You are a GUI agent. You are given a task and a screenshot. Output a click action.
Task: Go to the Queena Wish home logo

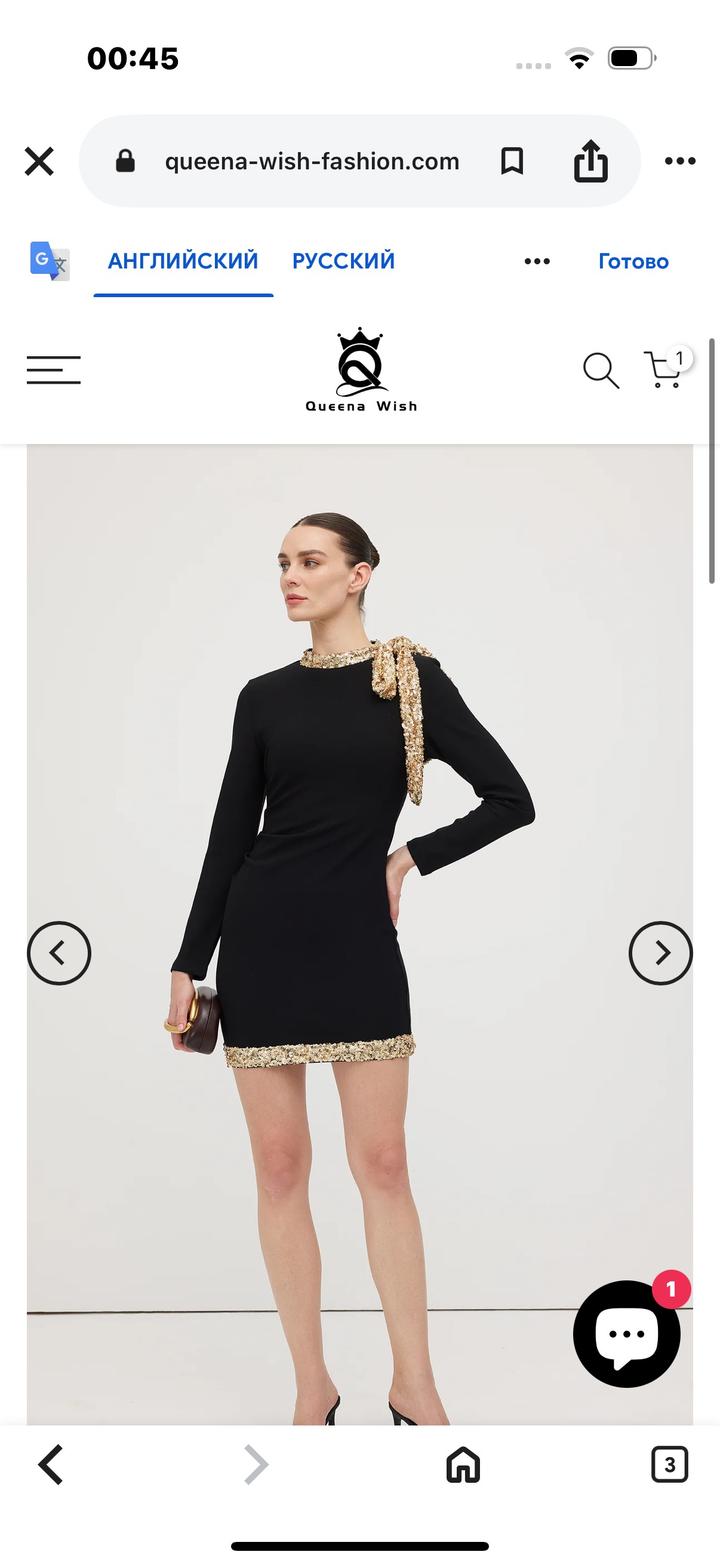point(361,370)
